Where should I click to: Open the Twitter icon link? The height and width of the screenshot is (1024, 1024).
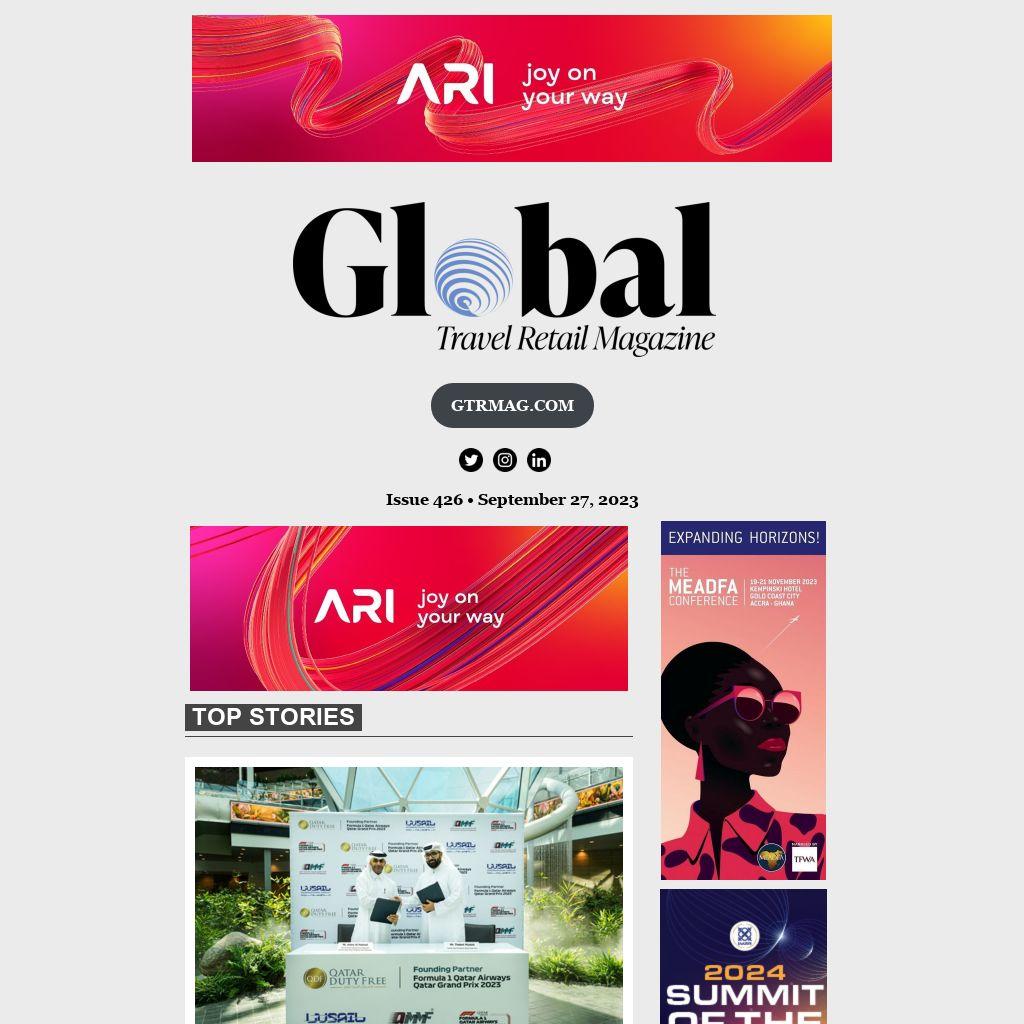click(x=471, y=460)
